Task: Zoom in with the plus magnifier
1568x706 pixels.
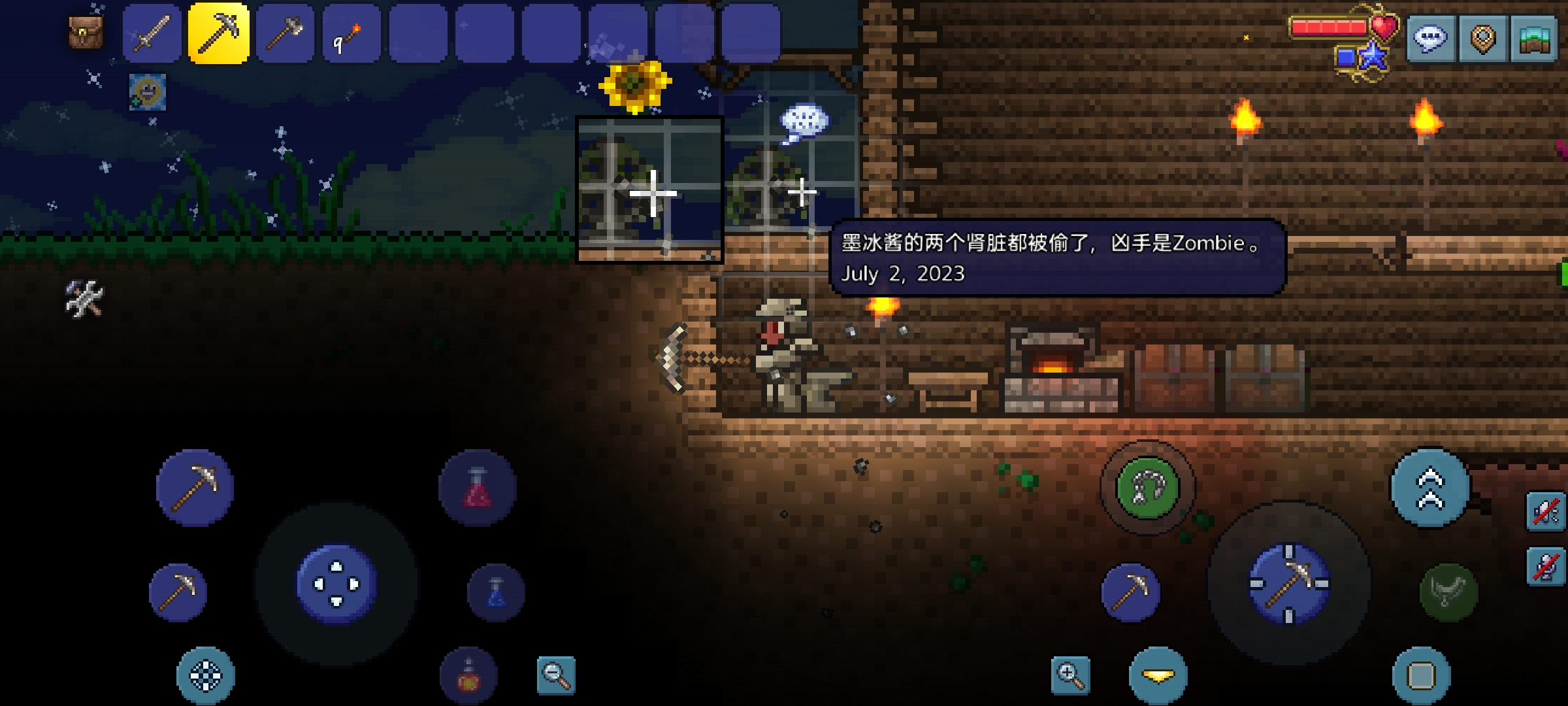Action: 1071,675
